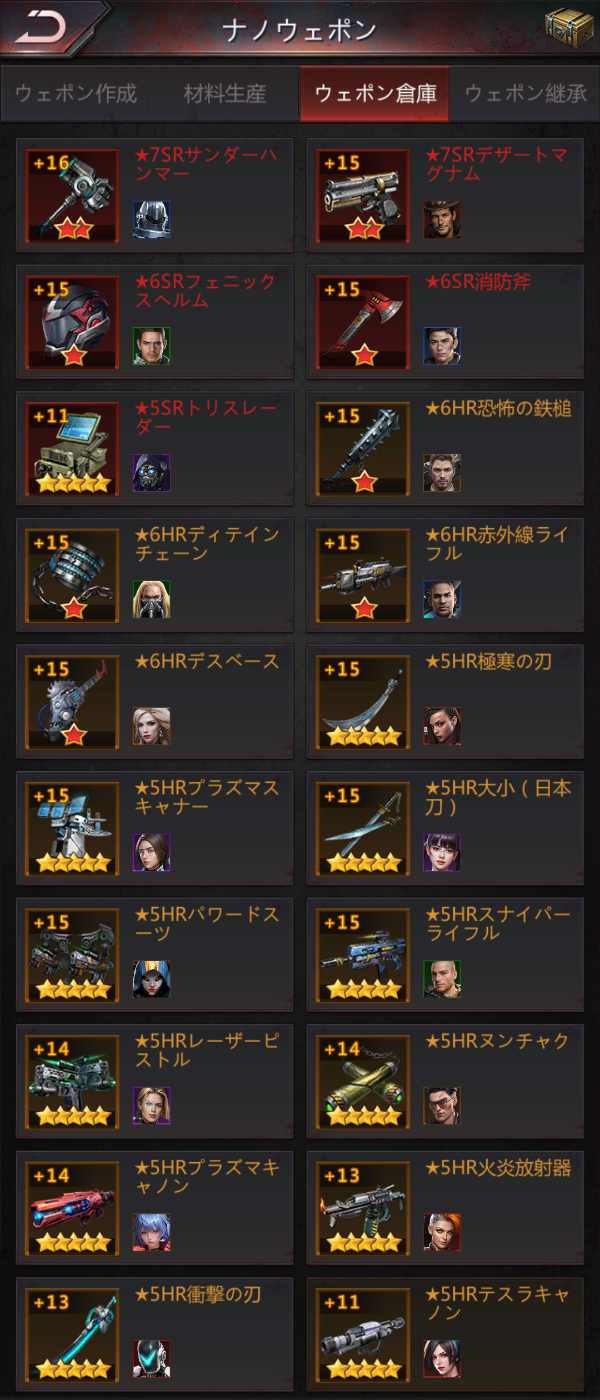Go back with the return arrow

pos(42,29)
